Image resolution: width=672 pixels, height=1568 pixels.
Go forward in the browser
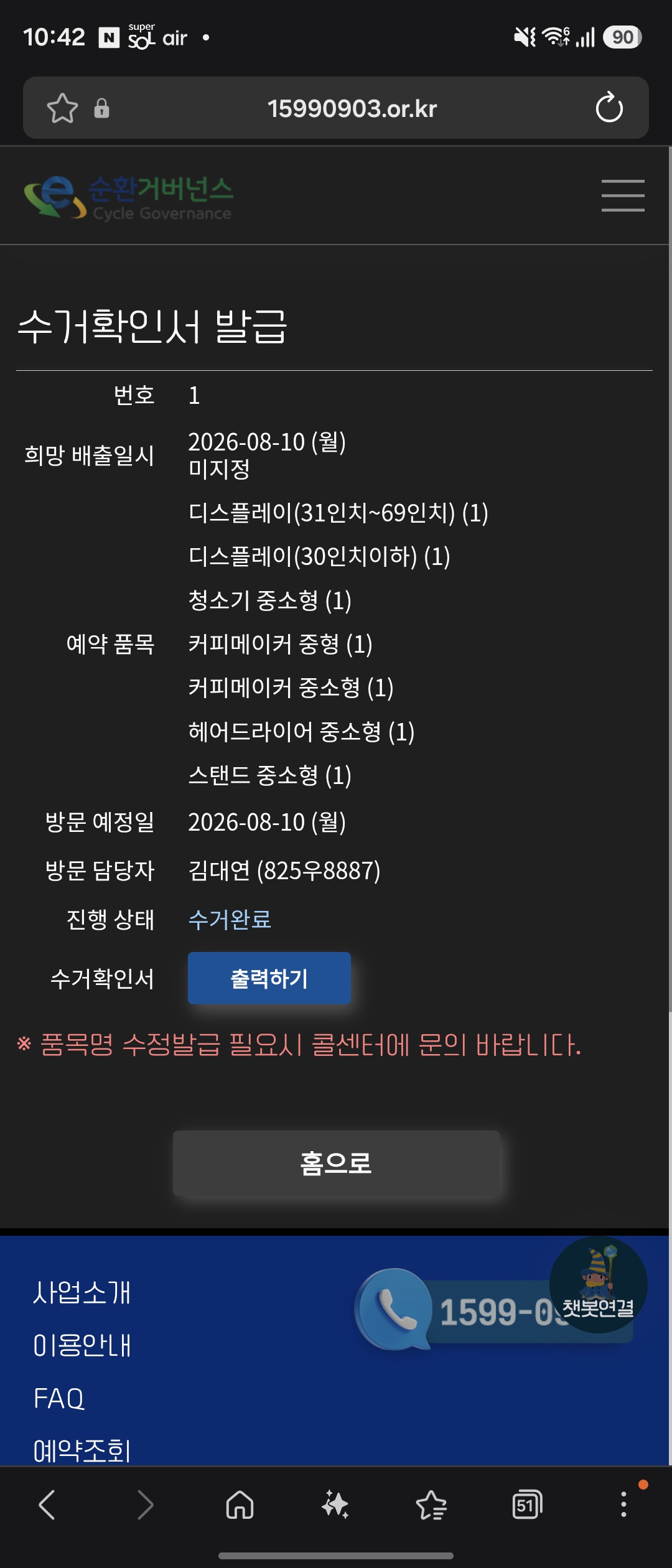click(x=144, y=1505)
